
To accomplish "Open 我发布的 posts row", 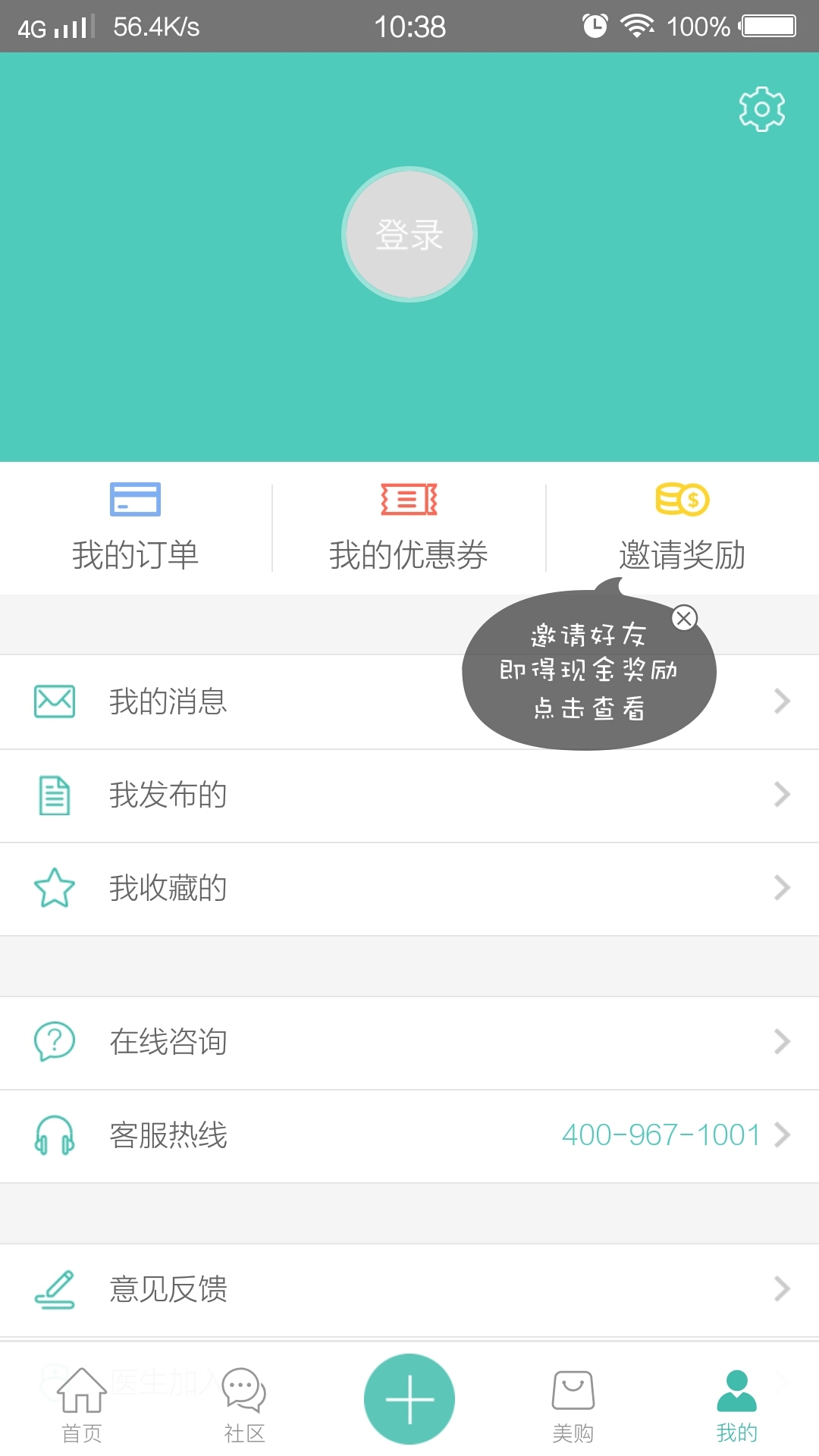I will coord(409,795).
